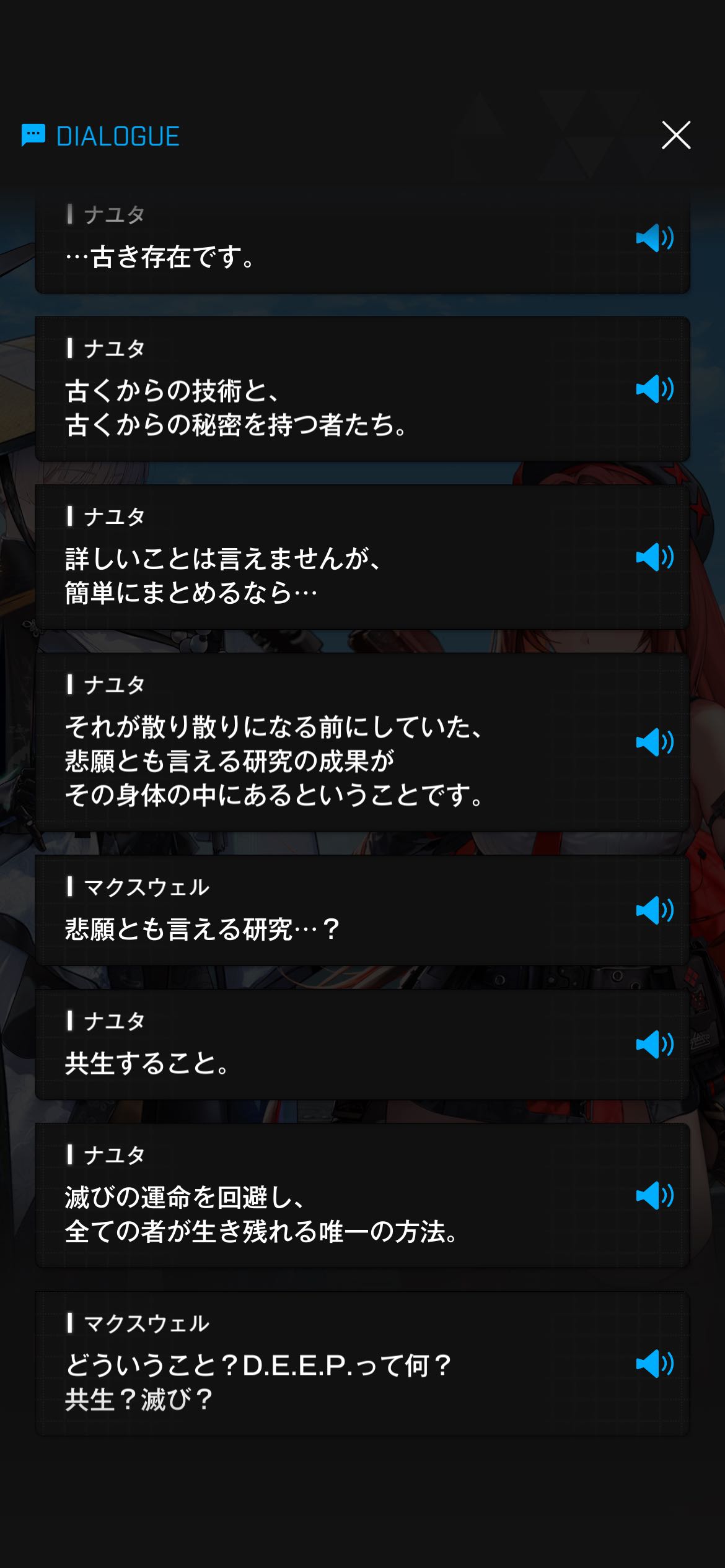Play audio for "古くからの技術と、" line
The height and width of the screenshot is (1568, 725).
[654, 389]
